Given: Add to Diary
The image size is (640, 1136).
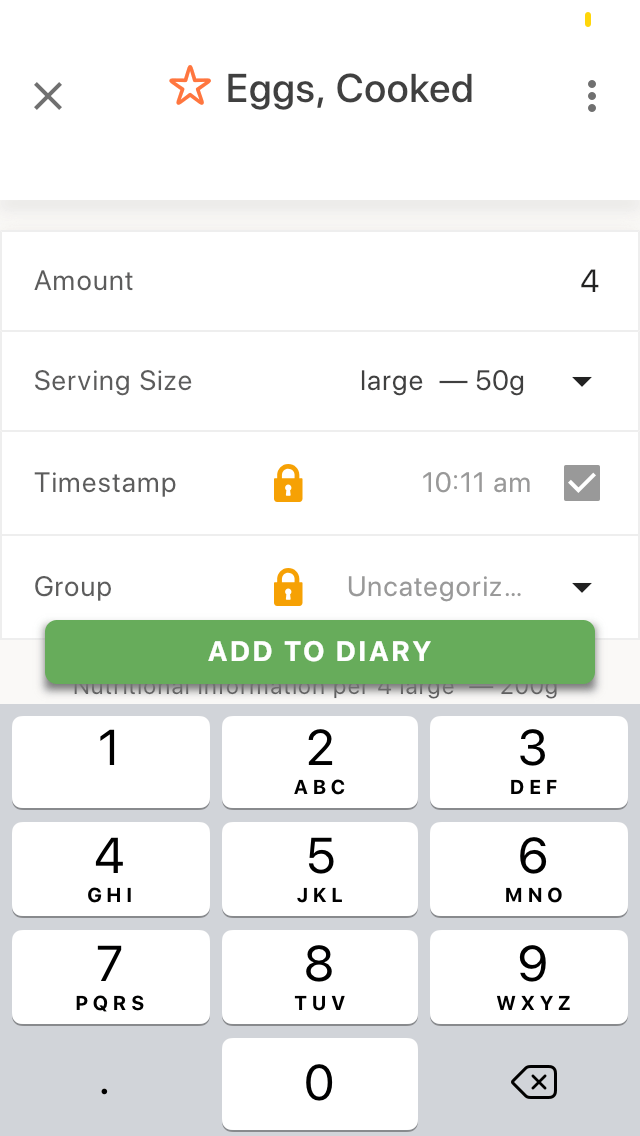Looking at the screenshot, I should (x=320, y=651).
